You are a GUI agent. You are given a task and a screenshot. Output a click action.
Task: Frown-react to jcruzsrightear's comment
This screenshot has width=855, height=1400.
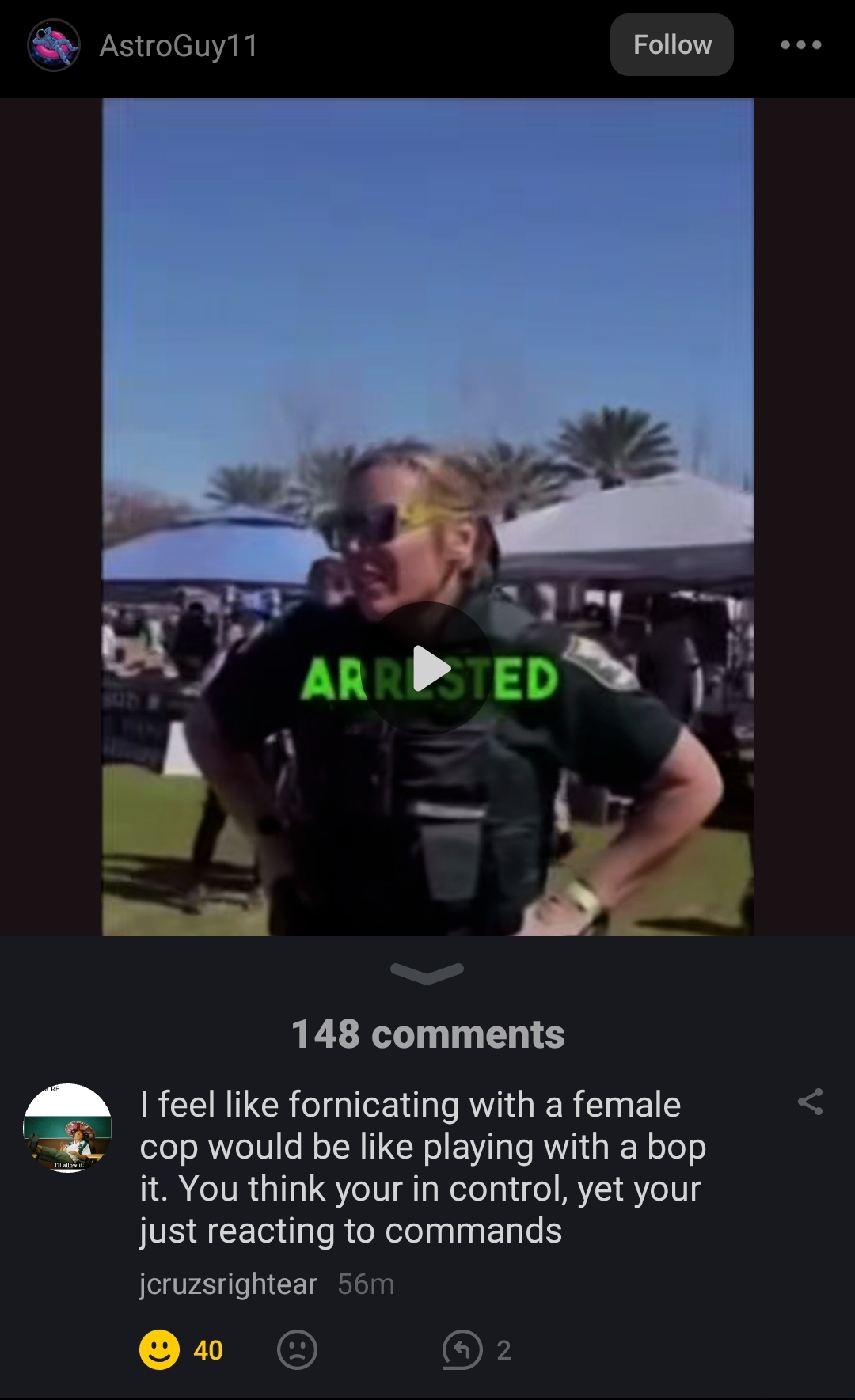click(x=297, y=1349)
